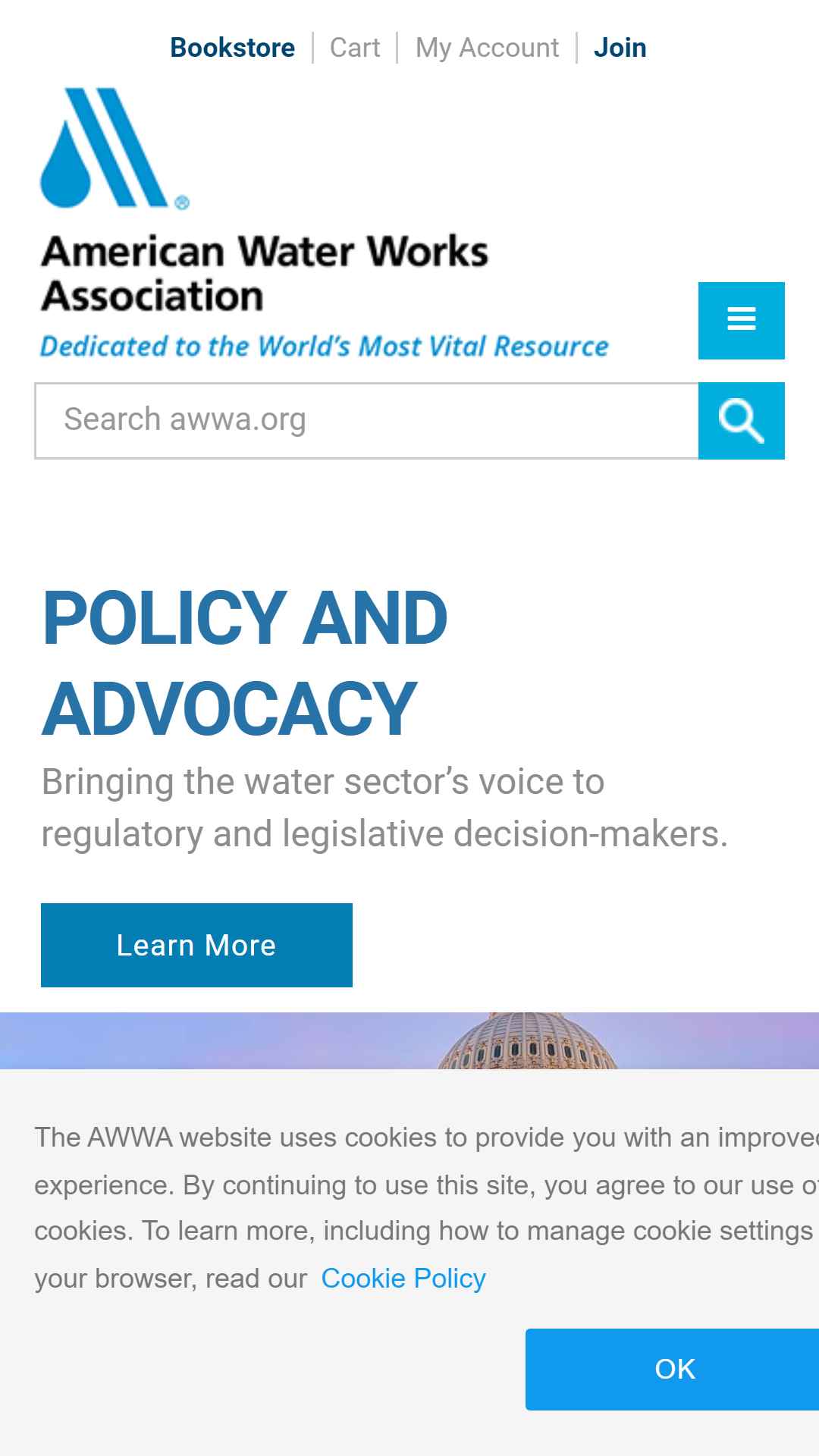Open the American Water Works Association homepage logo
Viewport: 819px width, 1456px height.
[x=325, y=224]
